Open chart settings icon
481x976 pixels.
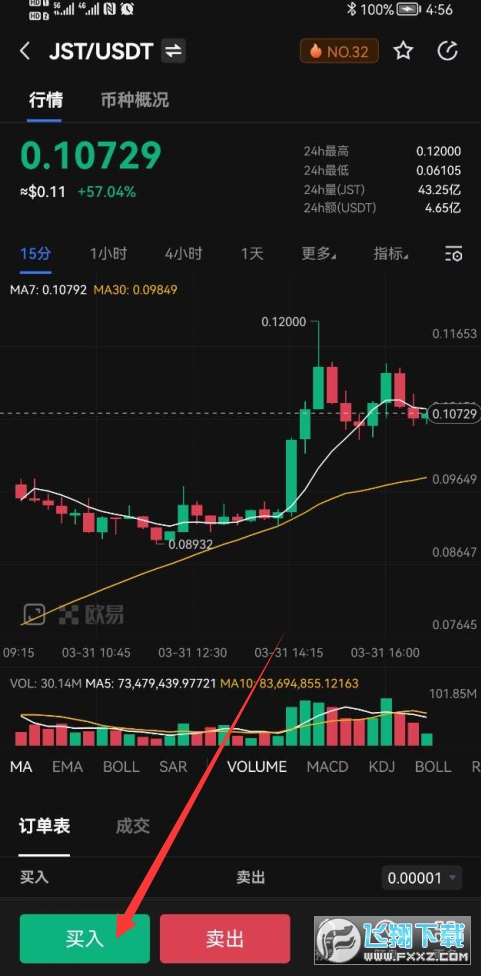pyautogui.click(x=454, y=254)
